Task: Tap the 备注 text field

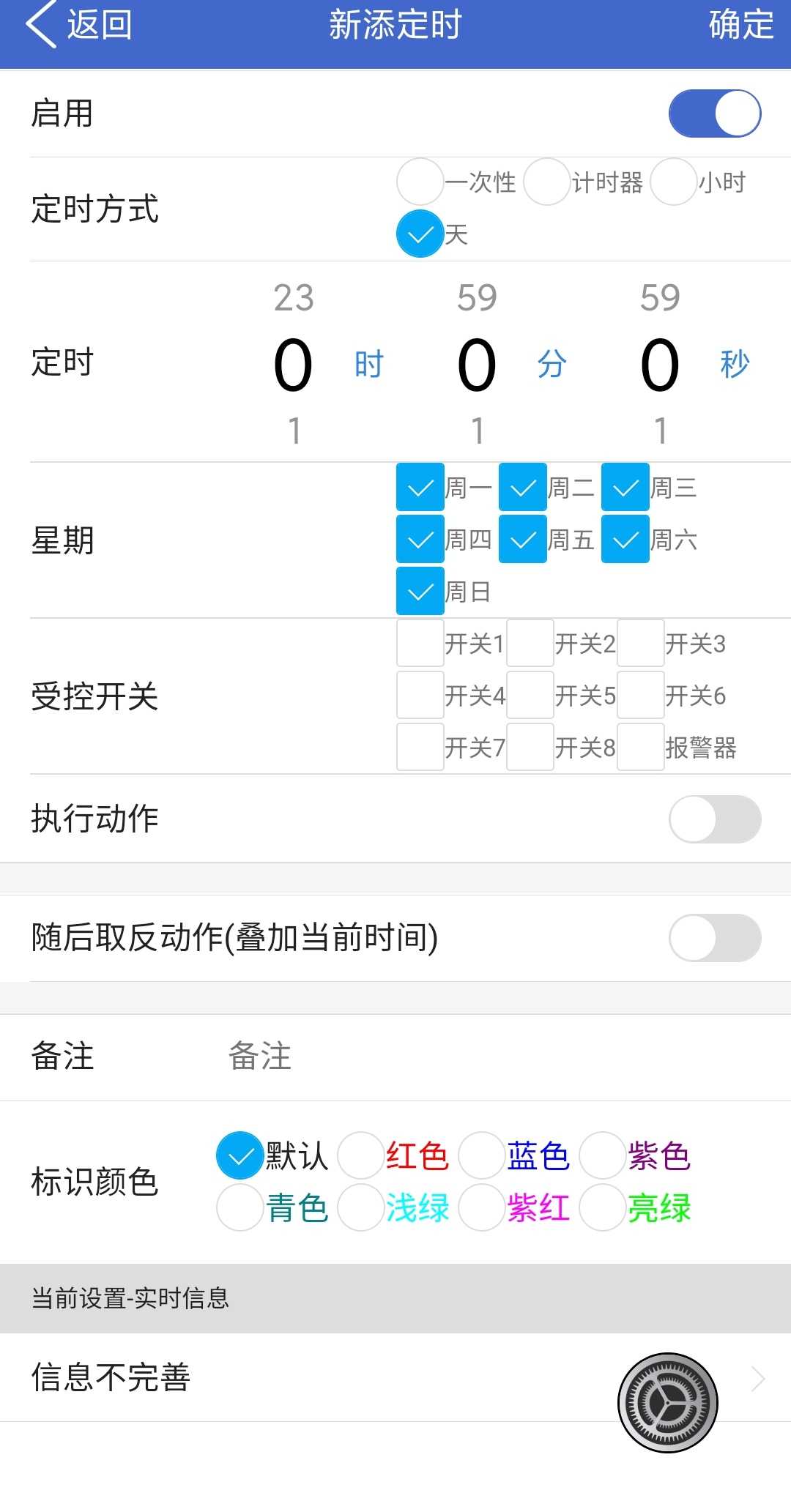Action: (x=498, y=1057)
